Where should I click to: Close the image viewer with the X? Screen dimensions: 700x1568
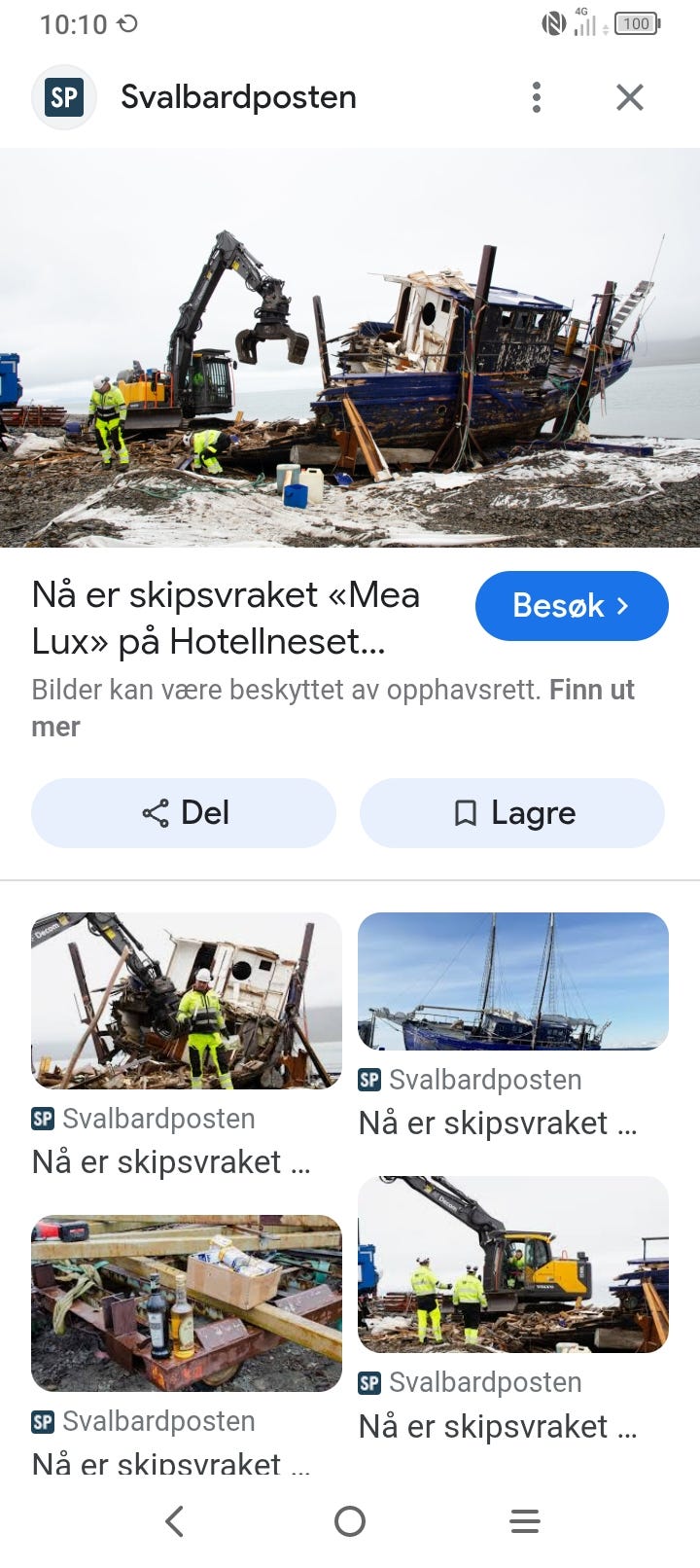630,97
